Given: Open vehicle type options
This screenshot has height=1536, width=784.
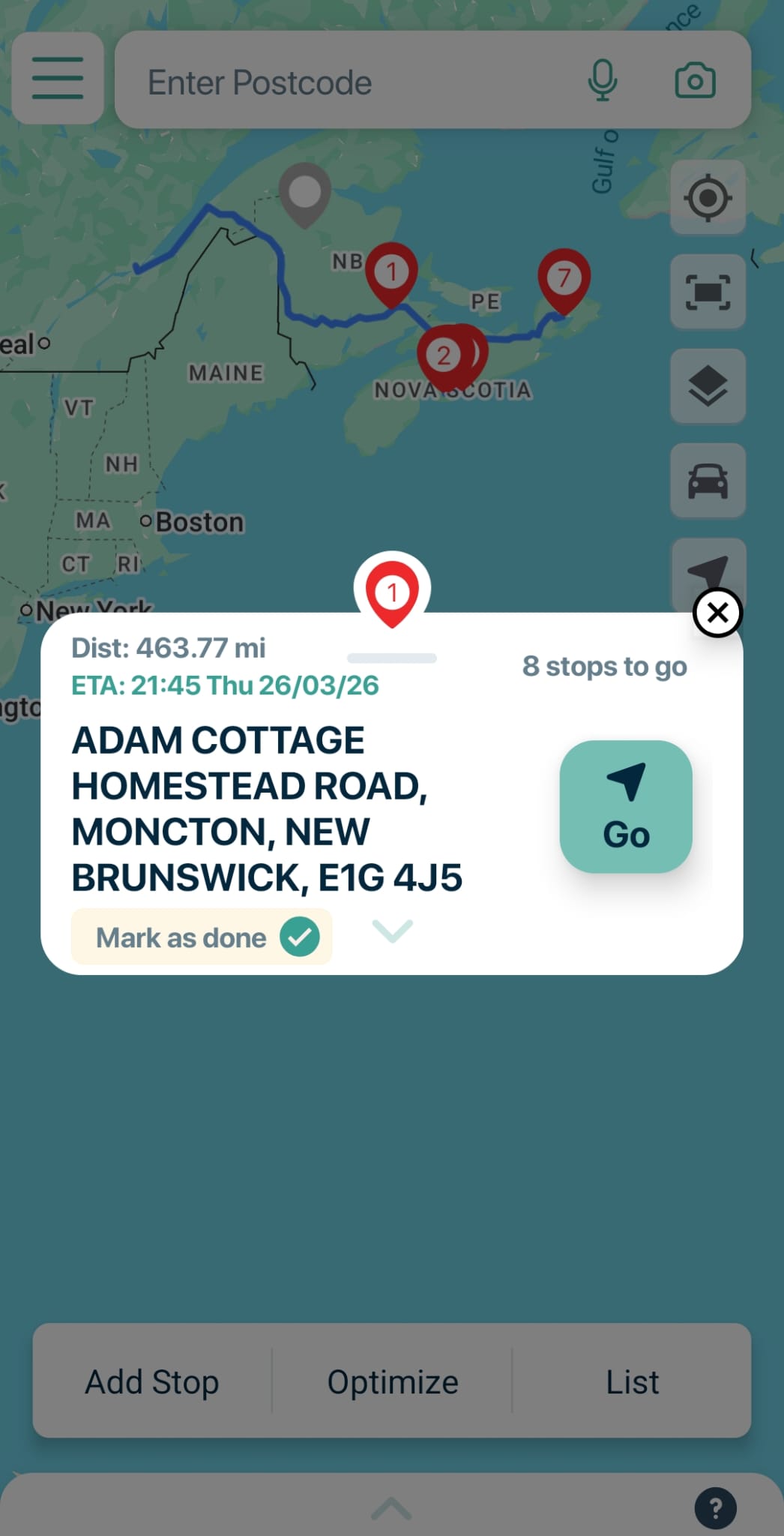Looking at the screenshot, I should 708,481.
